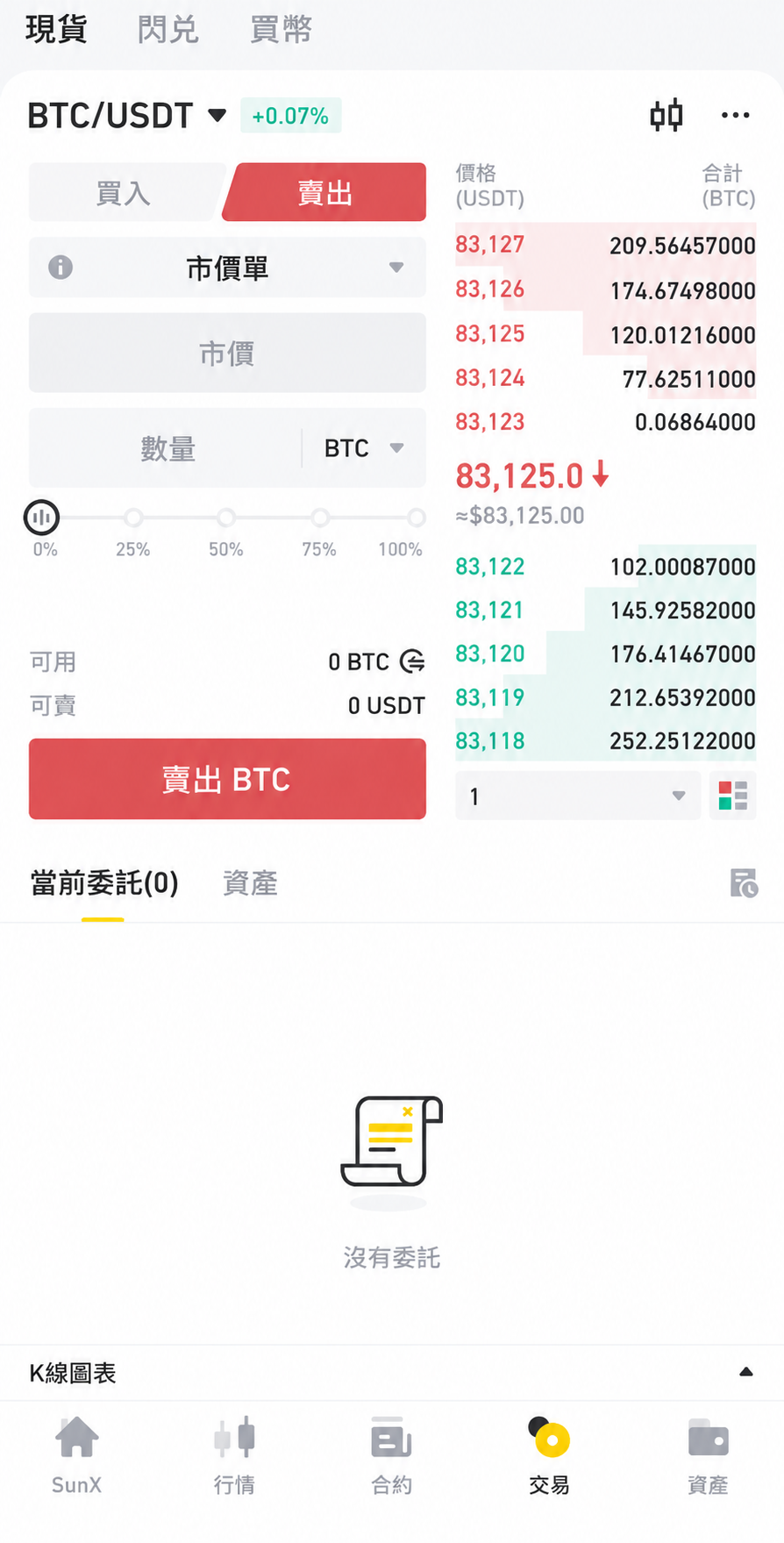Switch to the 閃兌 tab
This screenshot has height=1543, width=784.
tap(168, 30)
